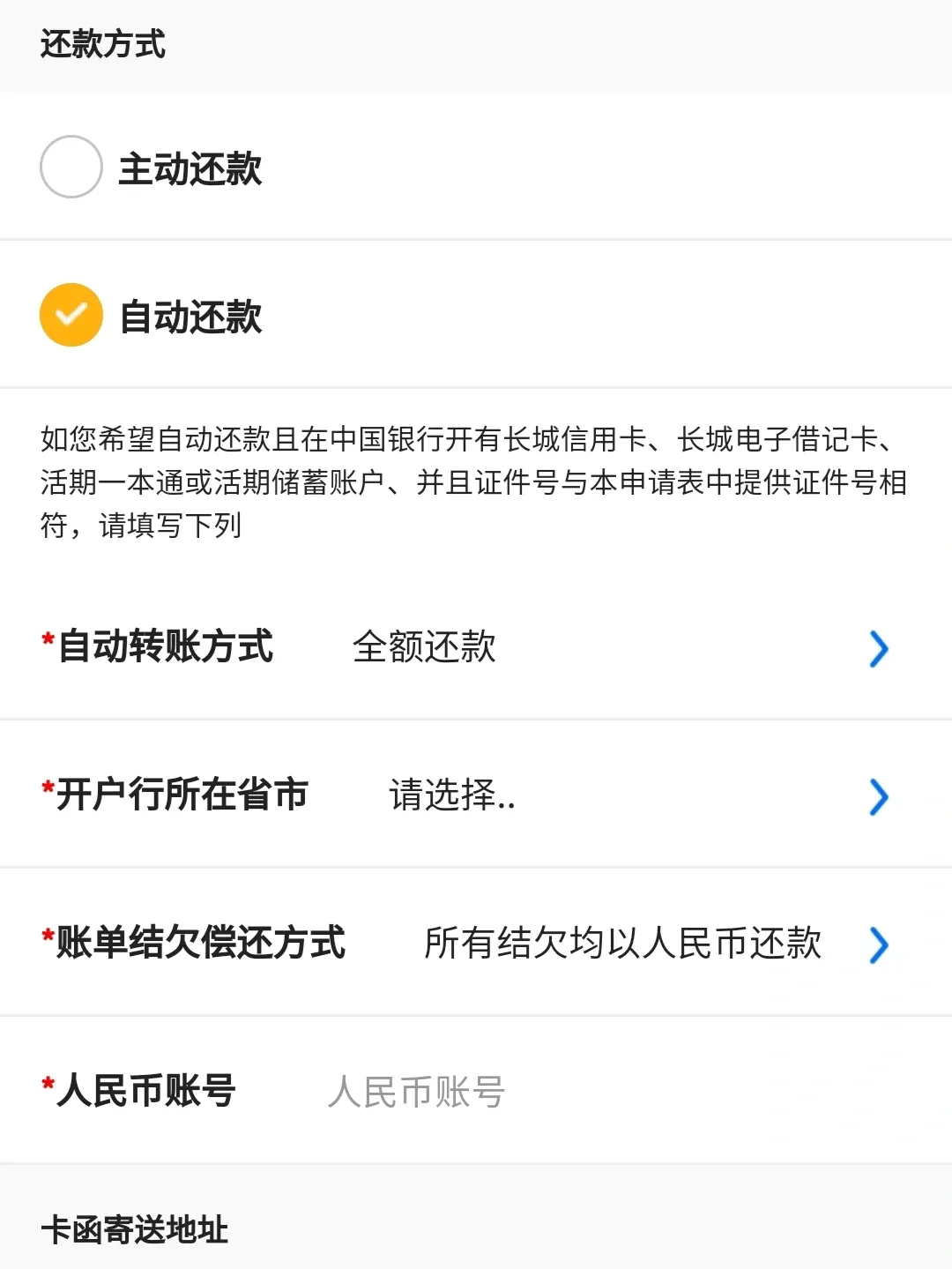This screenshot has width=952, height=1269.
Task: 点击全额还款文字打开修改
Action: coord(426,648)
